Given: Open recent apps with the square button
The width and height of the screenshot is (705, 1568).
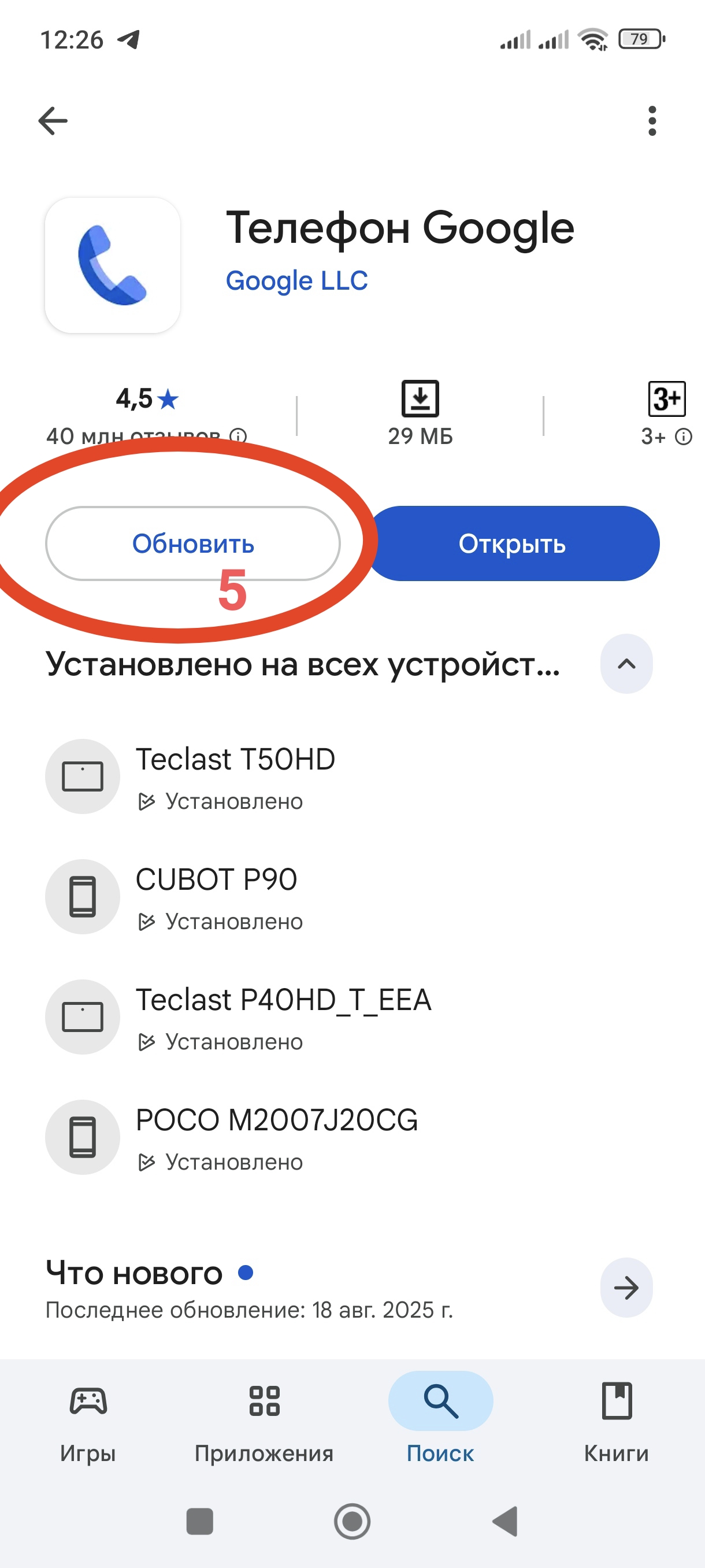Looking at the screenshot, I should pos(199,1521).
